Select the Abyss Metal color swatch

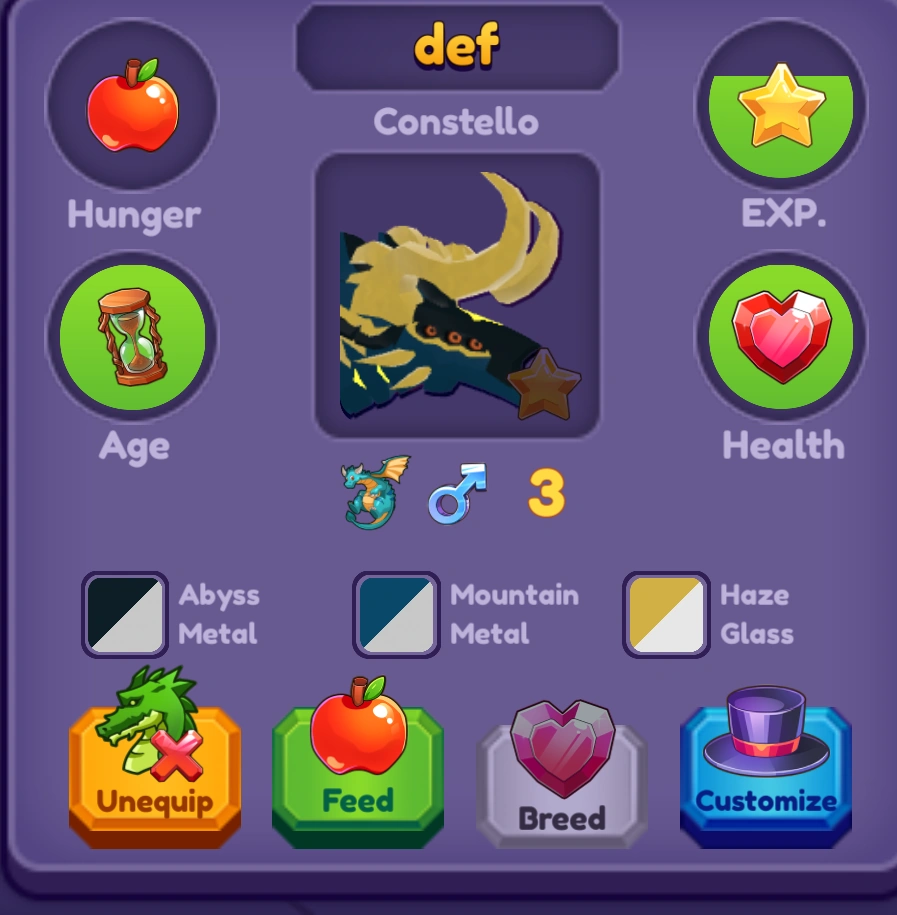pos(125,614)
